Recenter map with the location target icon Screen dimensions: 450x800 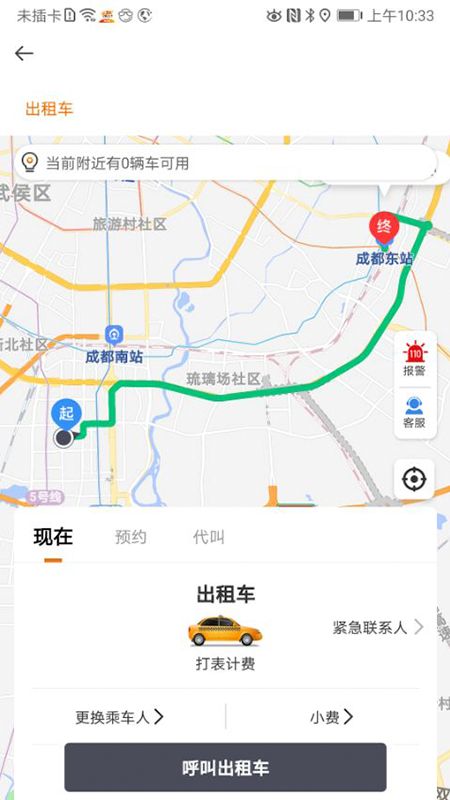(414, 479)
